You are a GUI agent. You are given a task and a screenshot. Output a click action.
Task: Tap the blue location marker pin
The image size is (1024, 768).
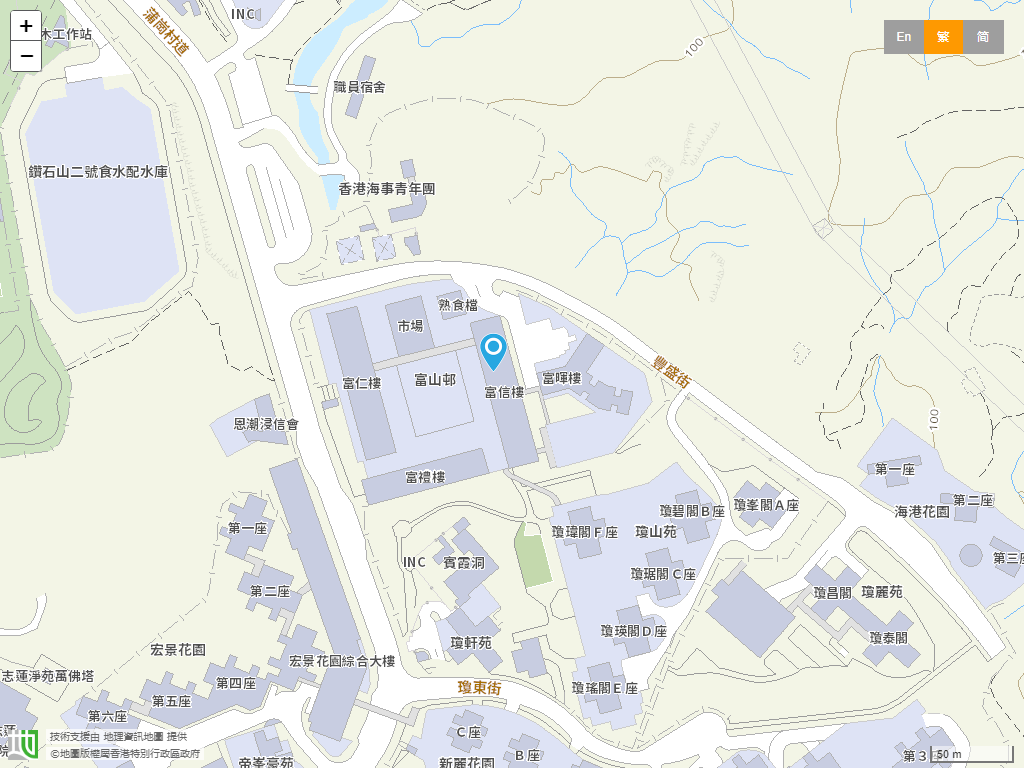493,351
